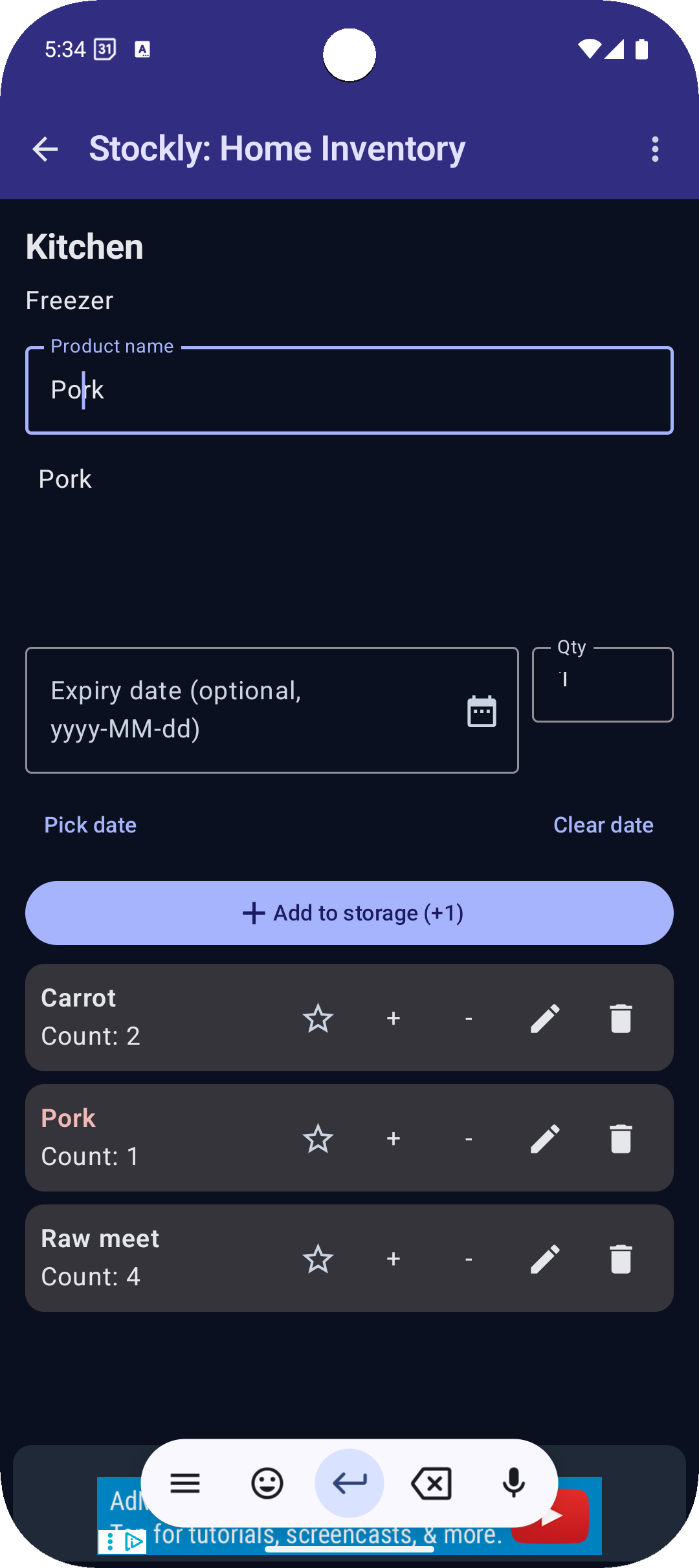Select the Pick date link
Screen dimensions: 699x1568
tap(90, 824)
